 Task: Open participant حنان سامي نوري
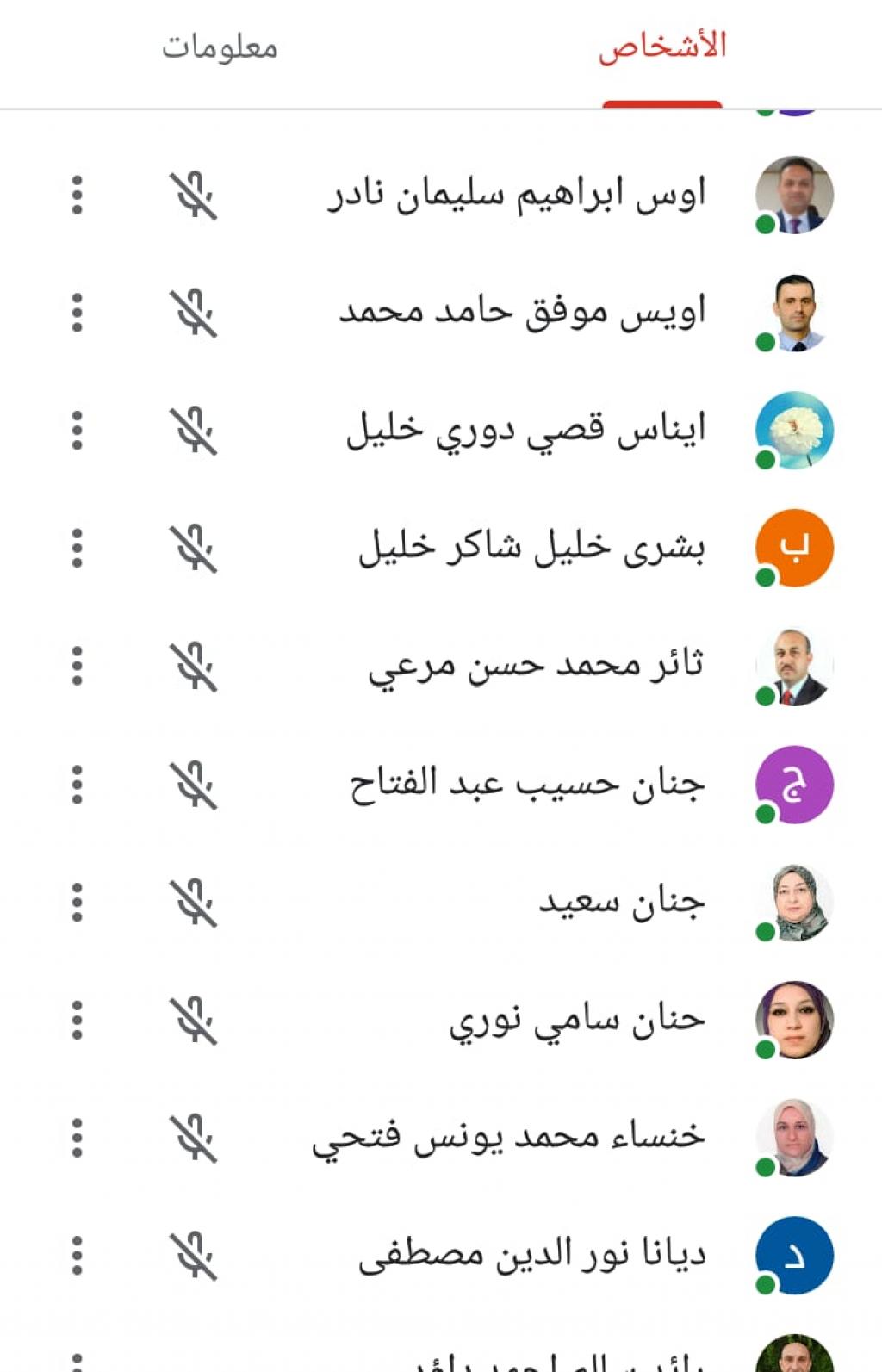click(x=577, y=1020)
